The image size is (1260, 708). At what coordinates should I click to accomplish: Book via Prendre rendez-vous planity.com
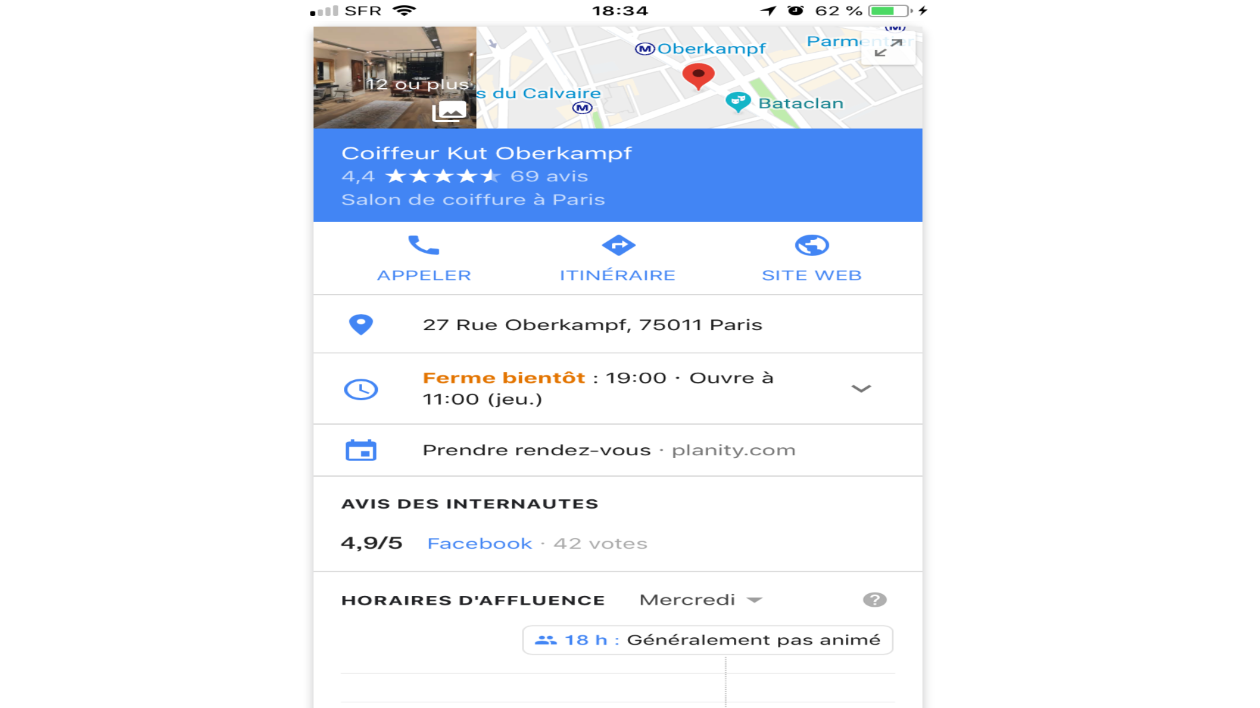[x=608, y=450]
